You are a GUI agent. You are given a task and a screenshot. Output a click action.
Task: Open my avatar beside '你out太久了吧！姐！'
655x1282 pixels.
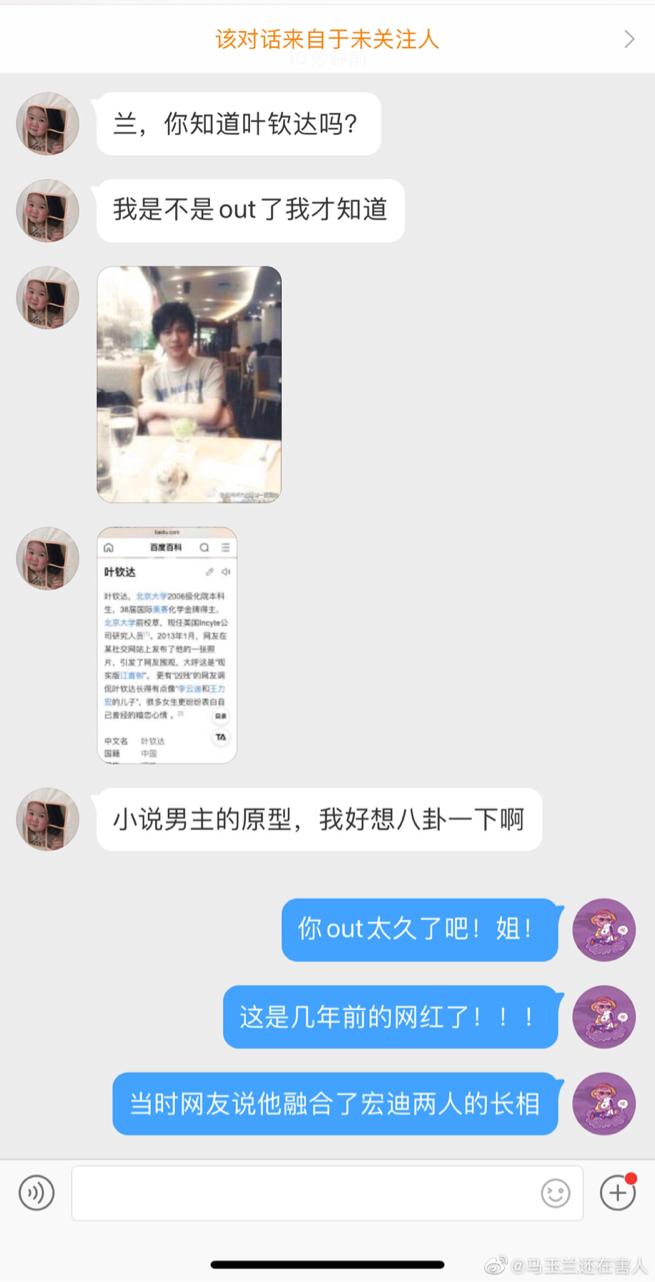(x=604, y=930)
